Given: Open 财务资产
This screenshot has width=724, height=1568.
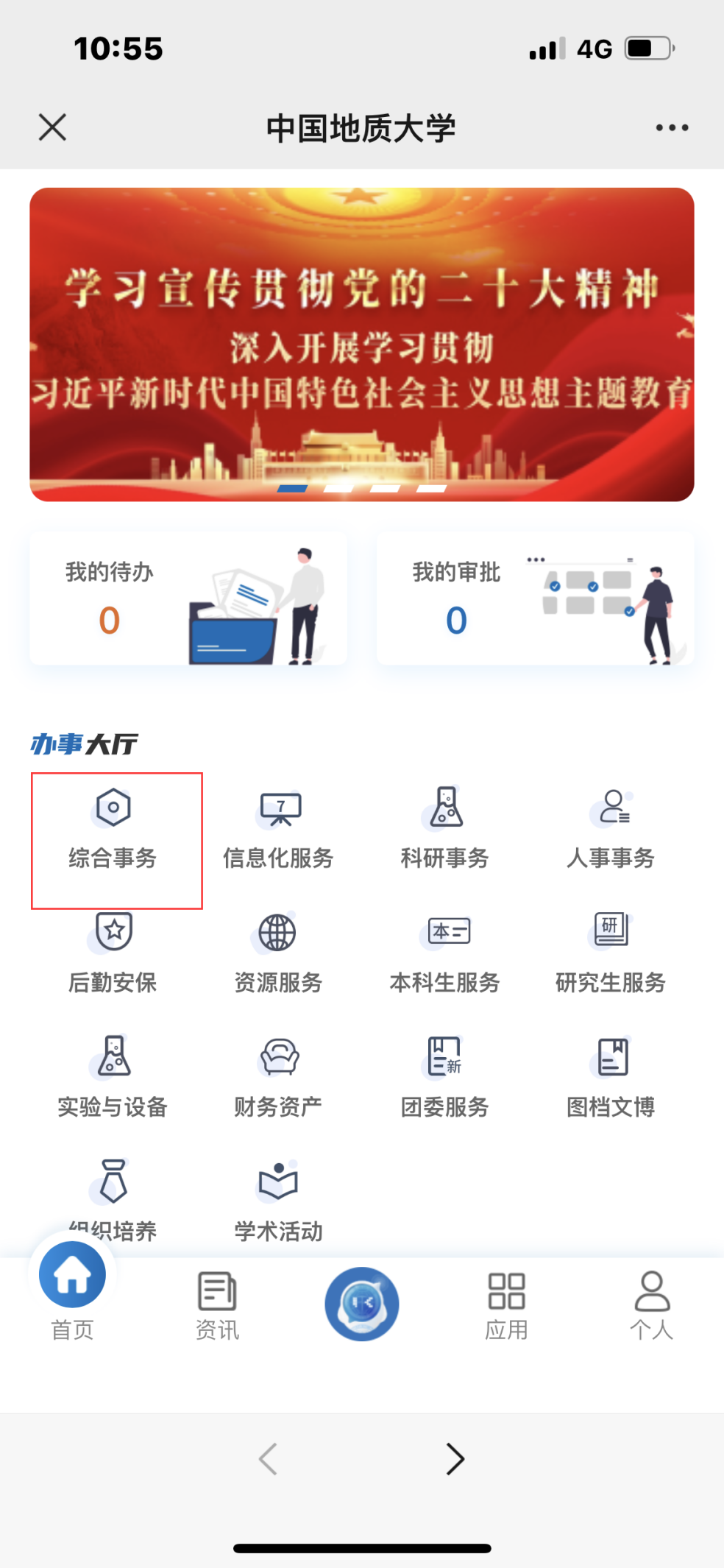Looking at the screenshot, I should pyautogui.click(x=279, y=1076).
